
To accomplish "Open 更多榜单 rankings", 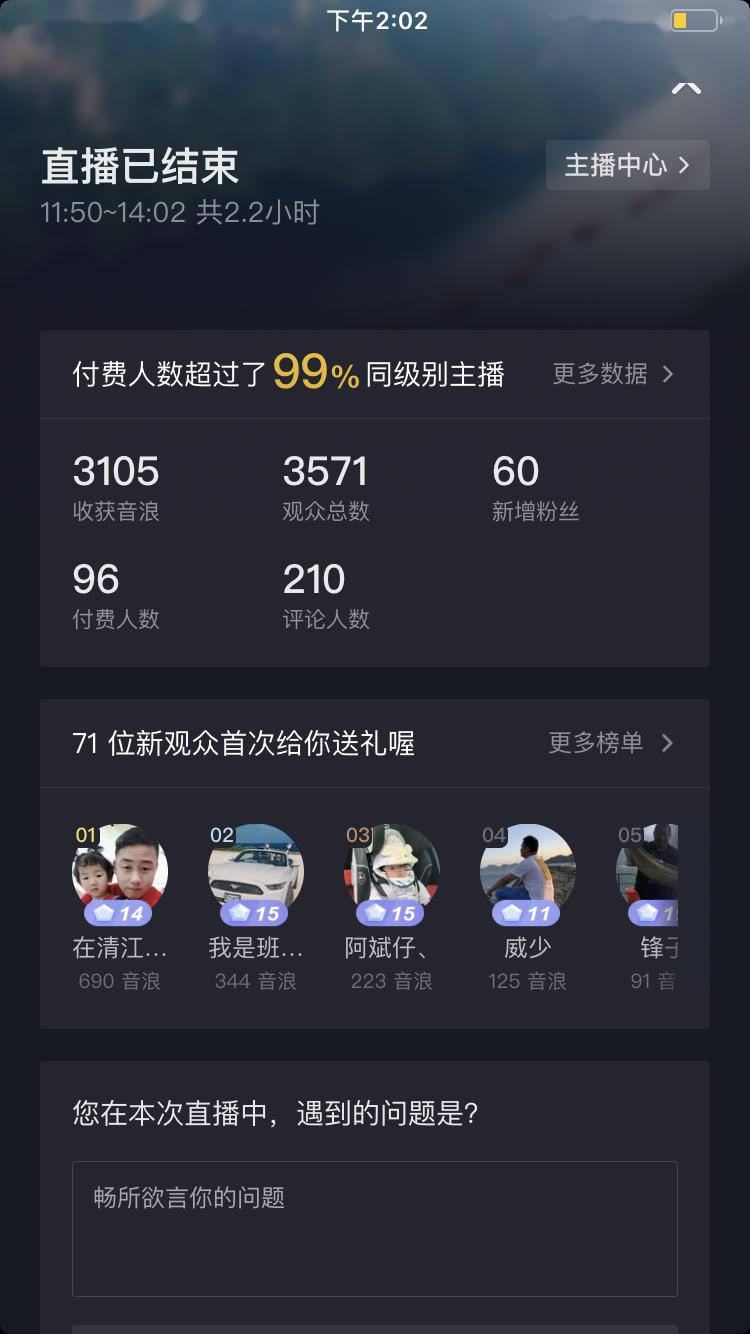I will tap(610, 743).
